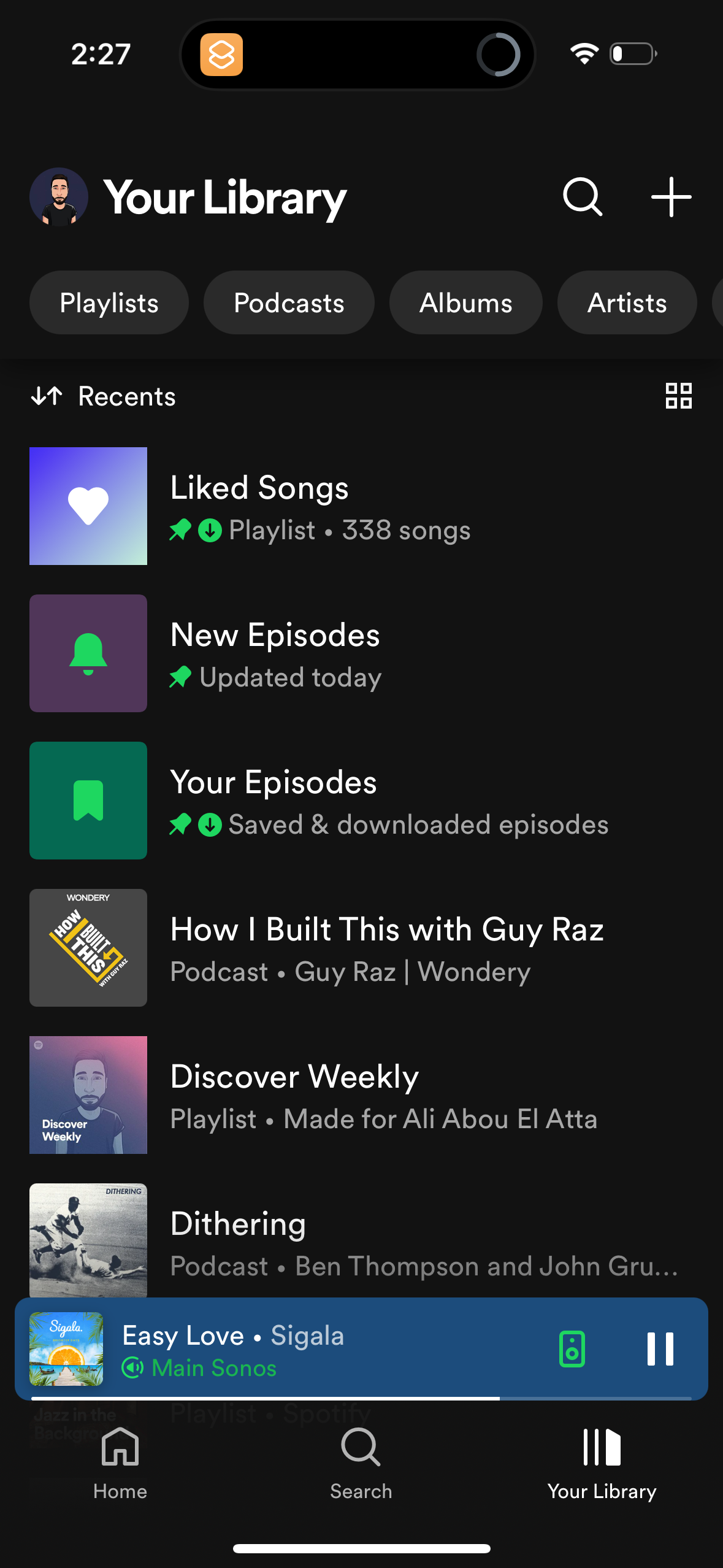Viewport: 723px width, 1568px height.
Task: Filter library by Playlists
Action: click(109, 302)
